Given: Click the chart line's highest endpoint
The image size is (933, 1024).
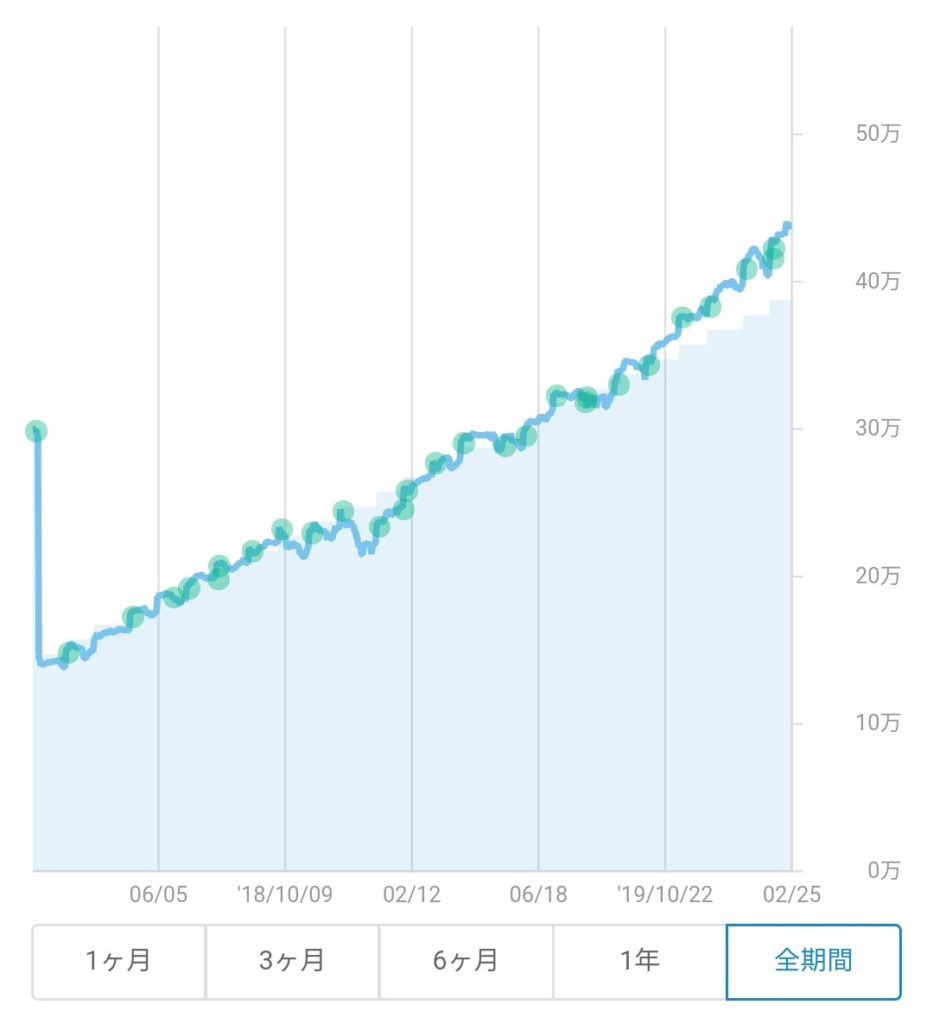Looking at the screenshot, I should click(x=789, y=223).
